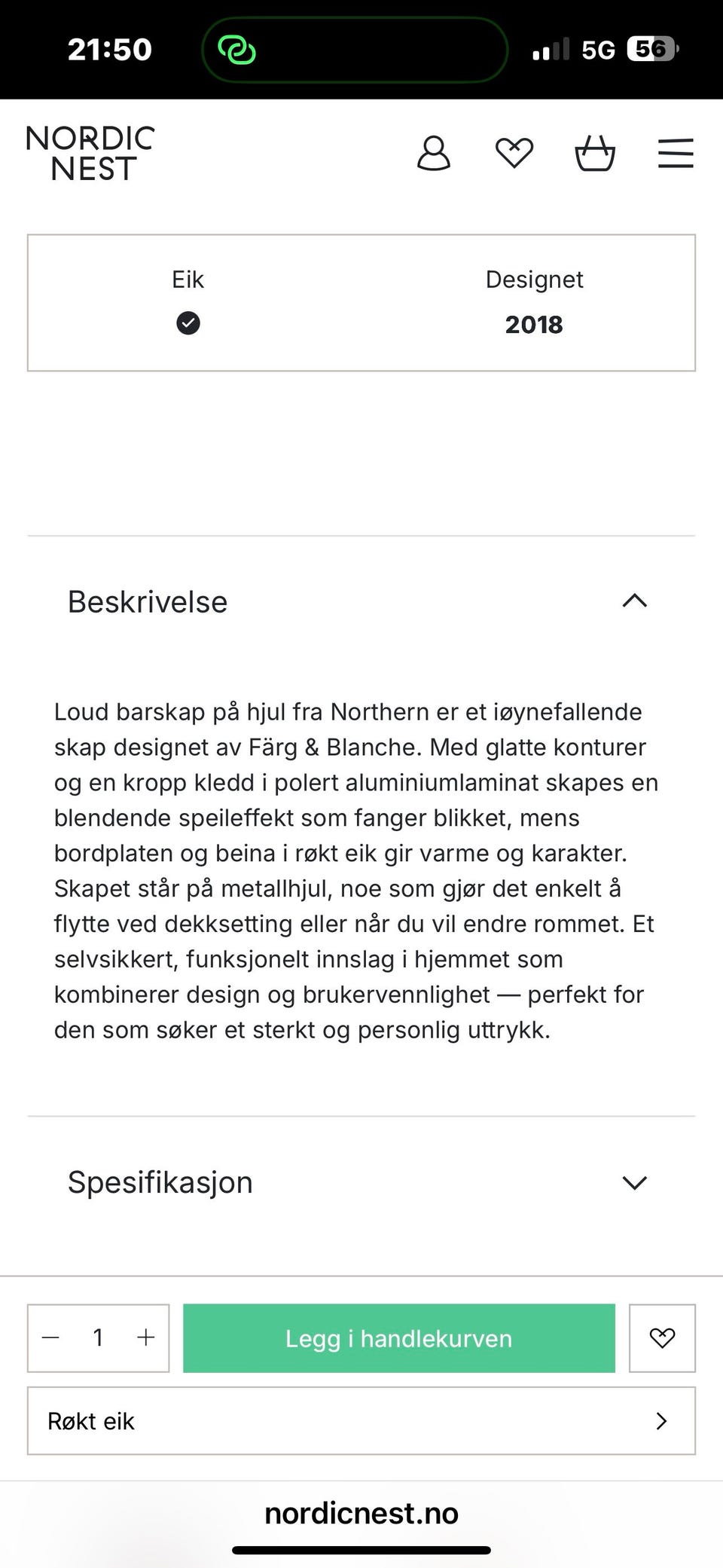Click the Beskrivelse section heading
Screen dimensions: 723x1568
tap(148, 601)
